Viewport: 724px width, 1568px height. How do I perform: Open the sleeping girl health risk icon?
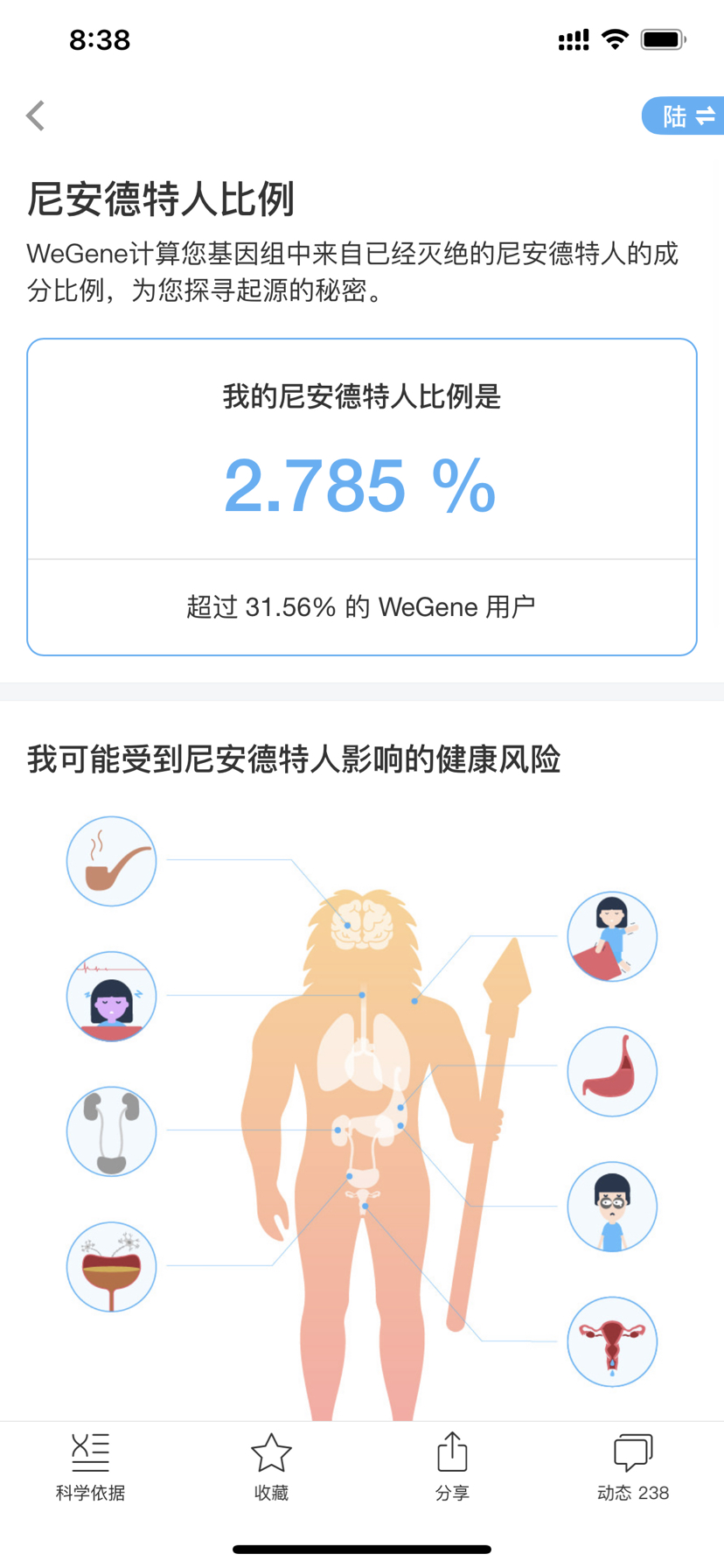111,997
